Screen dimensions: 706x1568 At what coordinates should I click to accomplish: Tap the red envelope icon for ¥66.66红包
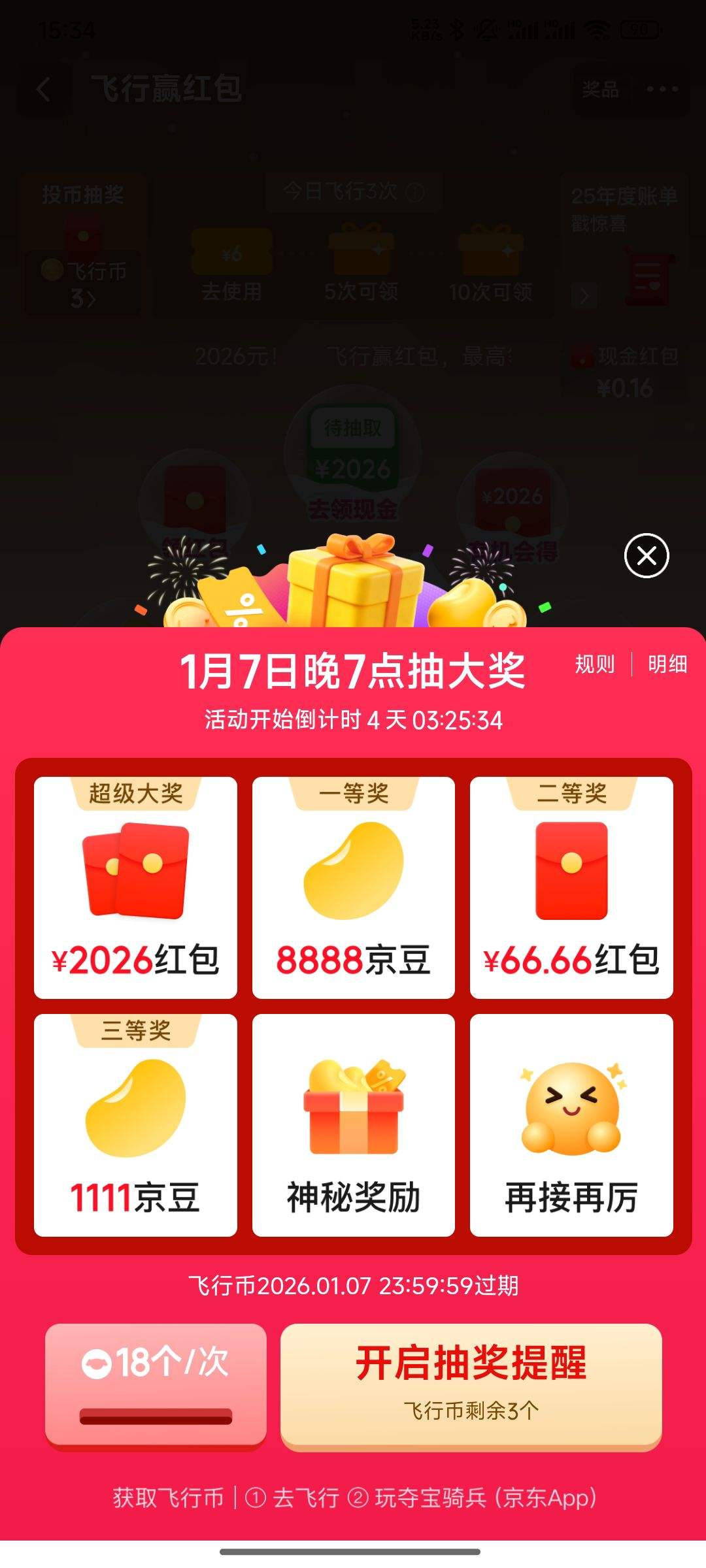[x=571, y=869]
